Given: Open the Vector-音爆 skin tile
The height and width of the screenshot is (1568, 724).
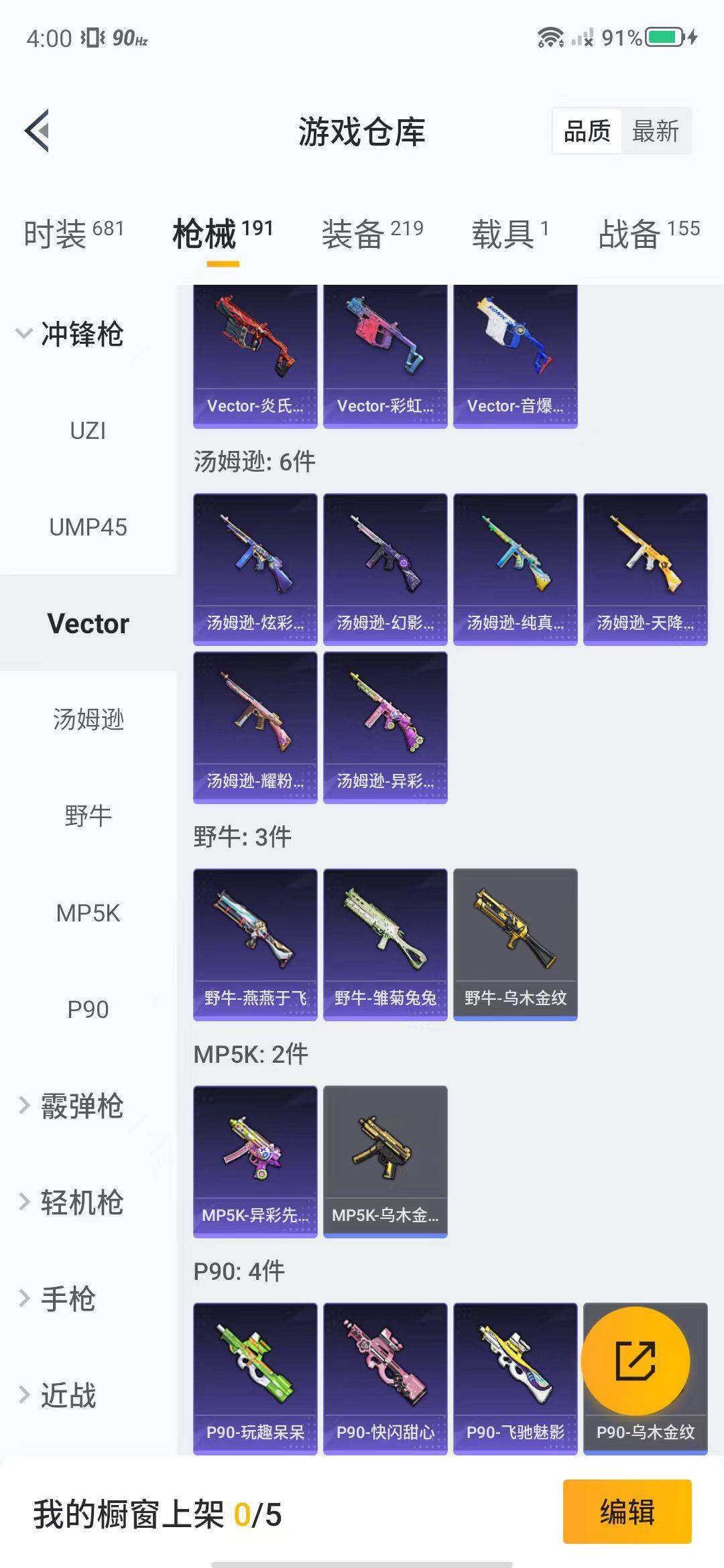Looking at the screenshot, I should pos(515,356).
